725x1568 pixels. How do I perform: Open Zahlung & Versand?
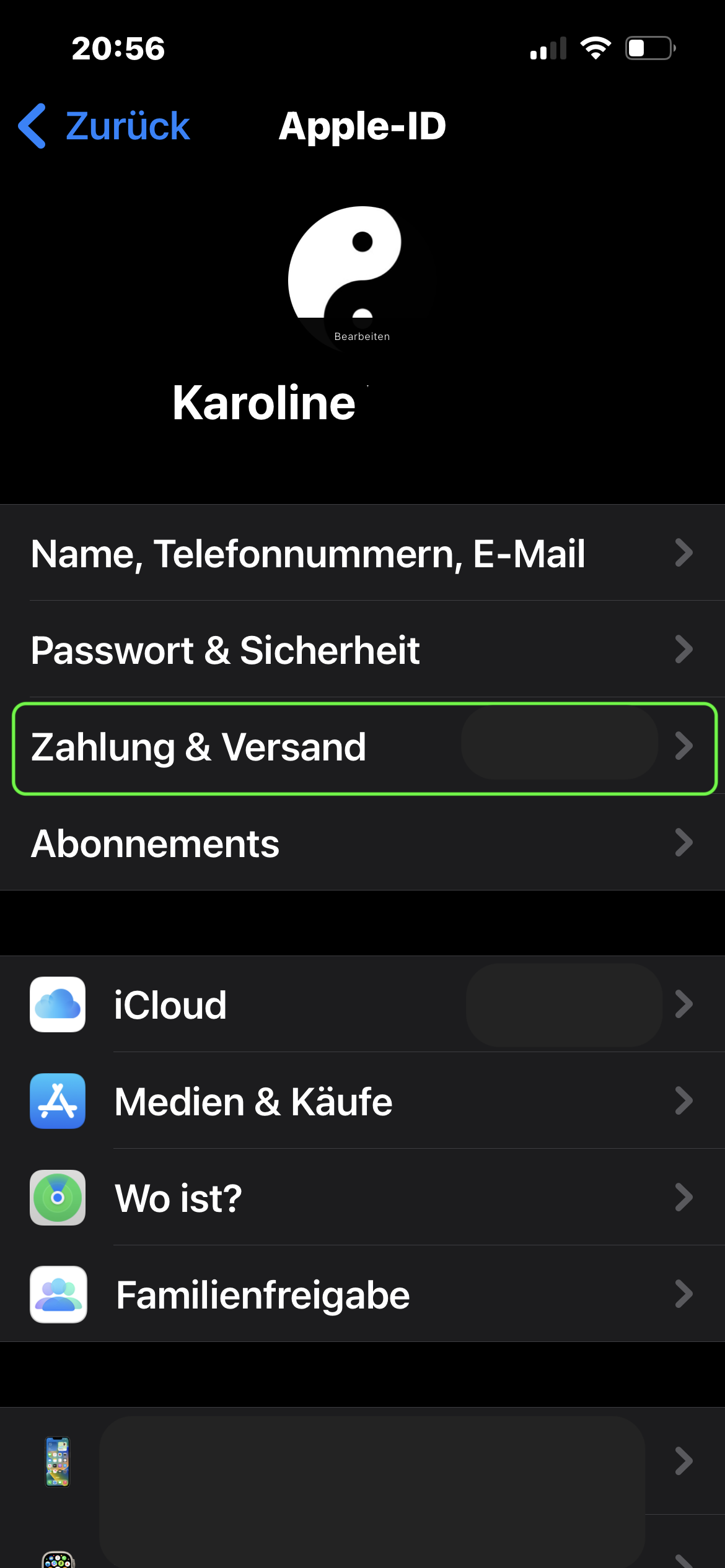[362, 747]
